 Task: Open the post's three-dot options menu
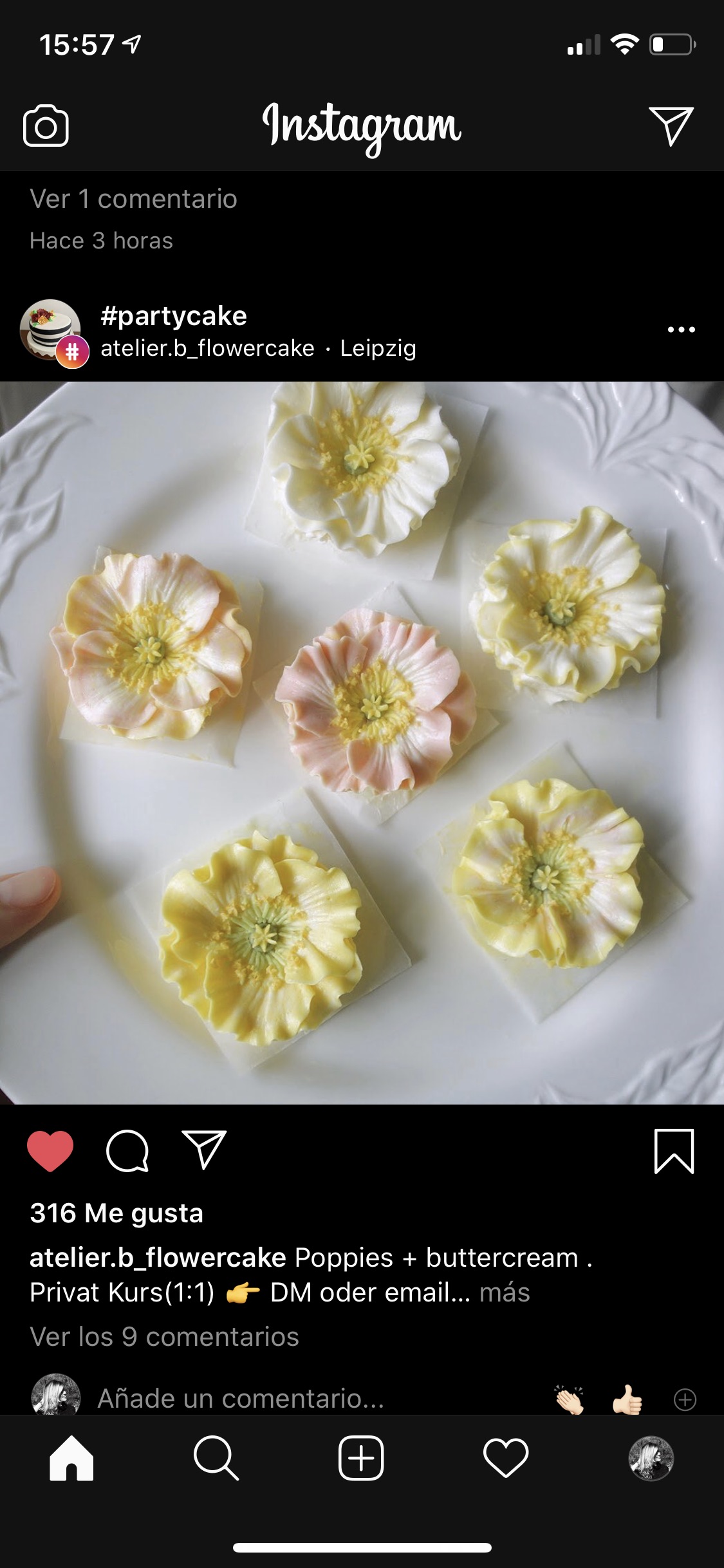click(x=681, y=330)
